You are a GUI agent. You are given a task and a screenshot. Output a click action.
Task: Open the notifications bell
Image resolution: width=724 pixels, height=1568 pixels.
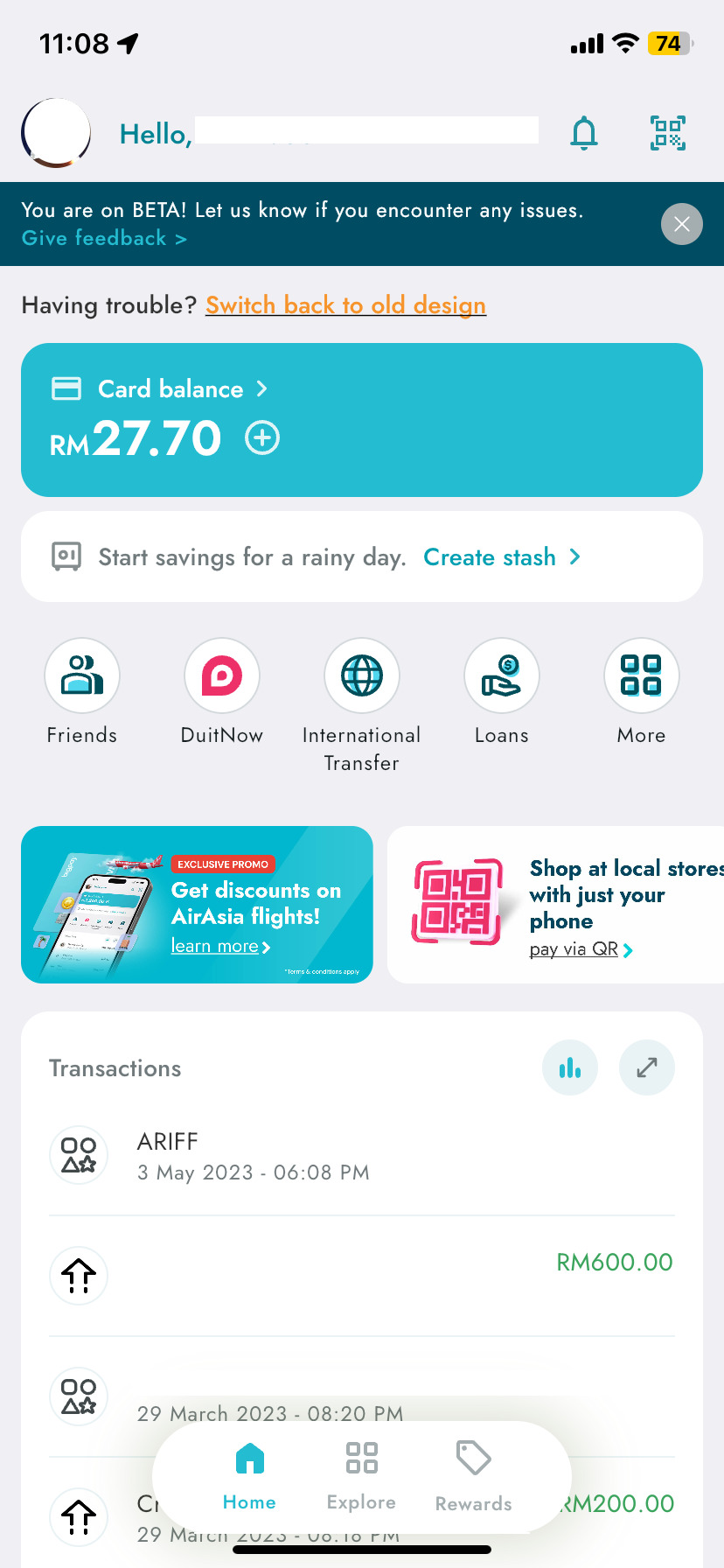pyautogui.click(x=584, y=134)
